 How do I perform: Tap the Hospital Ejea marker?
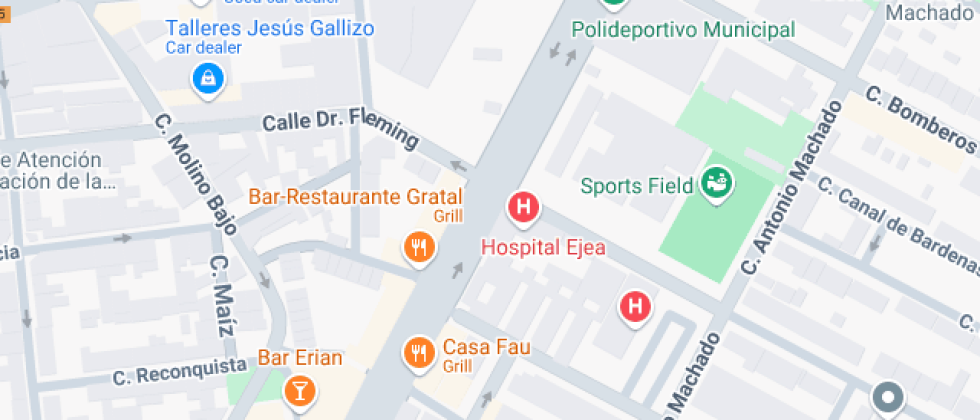[x=523, y=208]
